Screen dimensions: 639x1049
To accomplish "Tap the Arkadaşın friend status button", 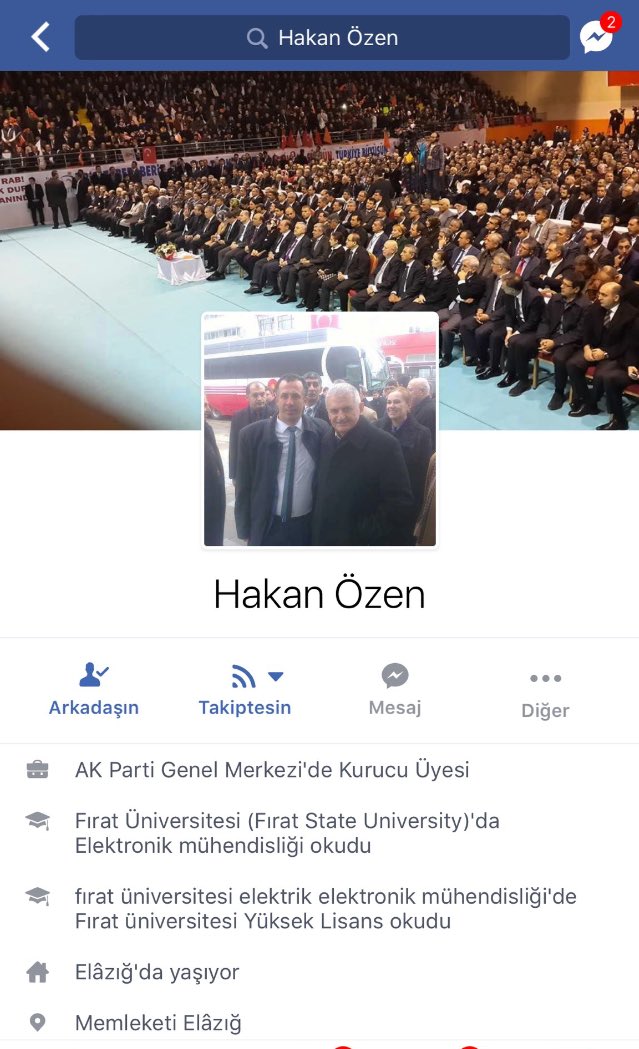I will [x=94, y=690].
